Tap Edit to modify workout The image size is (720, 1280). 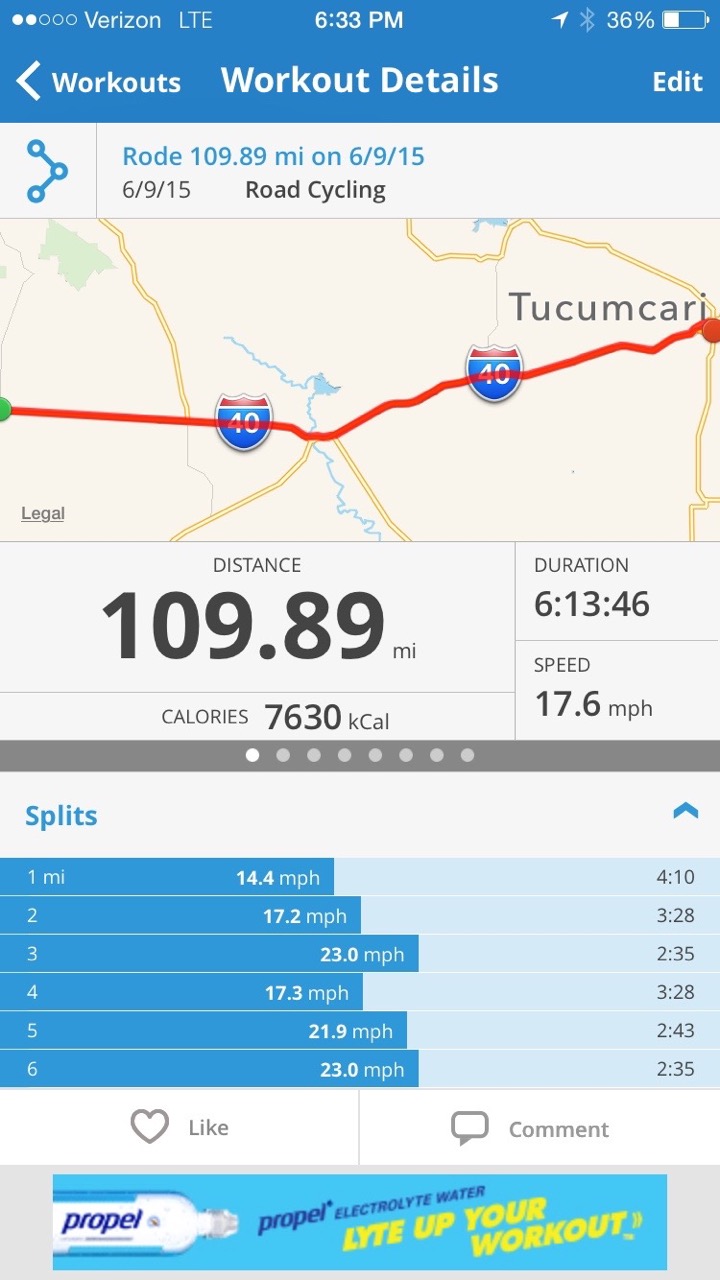coord(677,82)
